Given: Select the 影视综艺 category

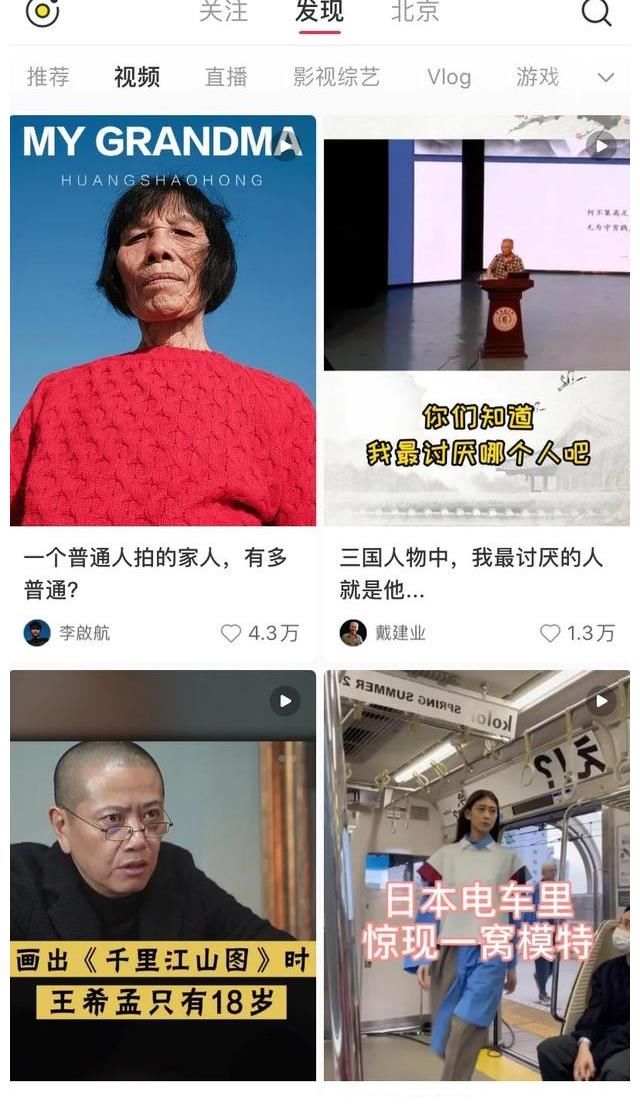Looking at the screenshot, I should 336,77.
